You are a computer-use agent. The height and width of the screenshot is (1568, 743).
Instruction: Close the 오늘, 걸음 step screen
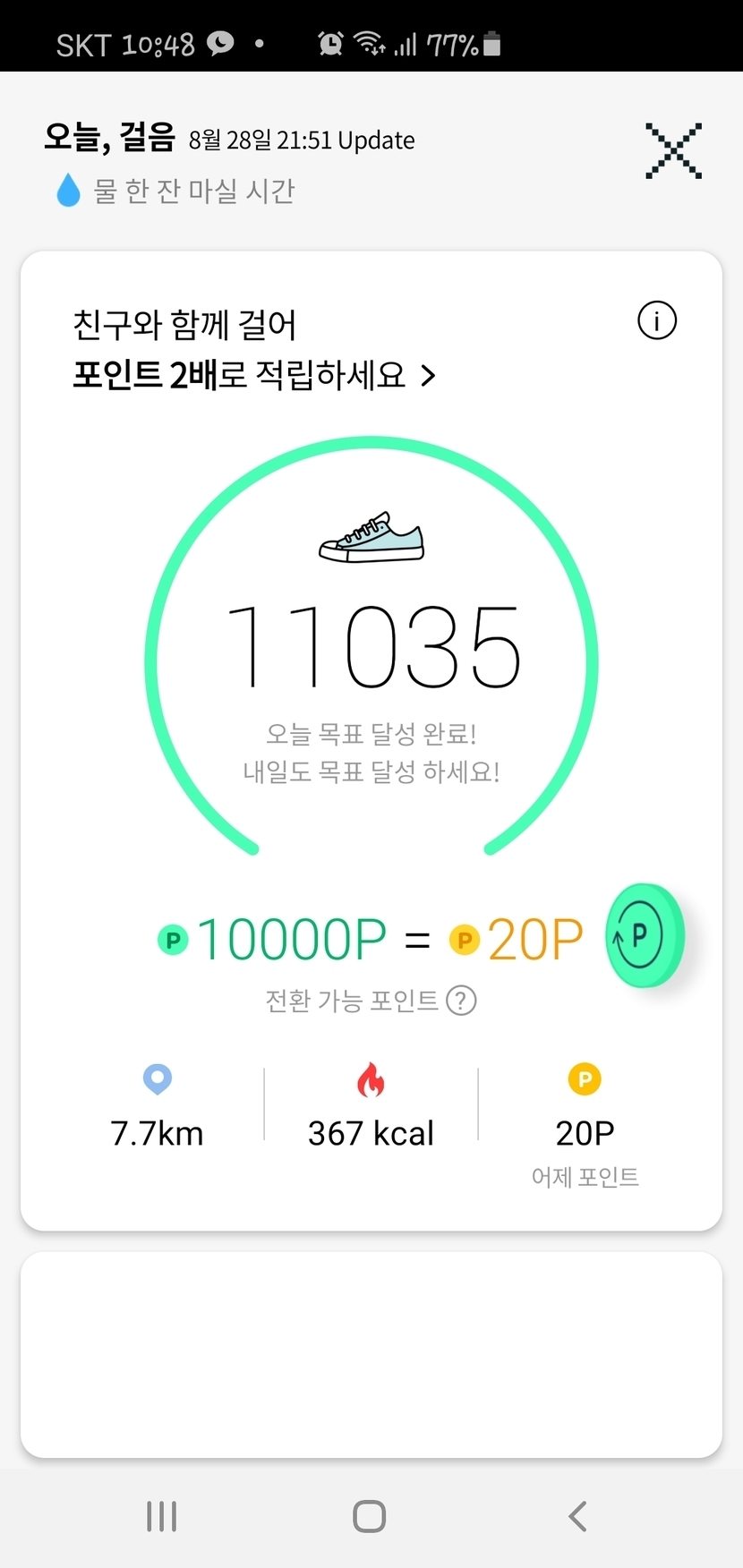point(673,150)
